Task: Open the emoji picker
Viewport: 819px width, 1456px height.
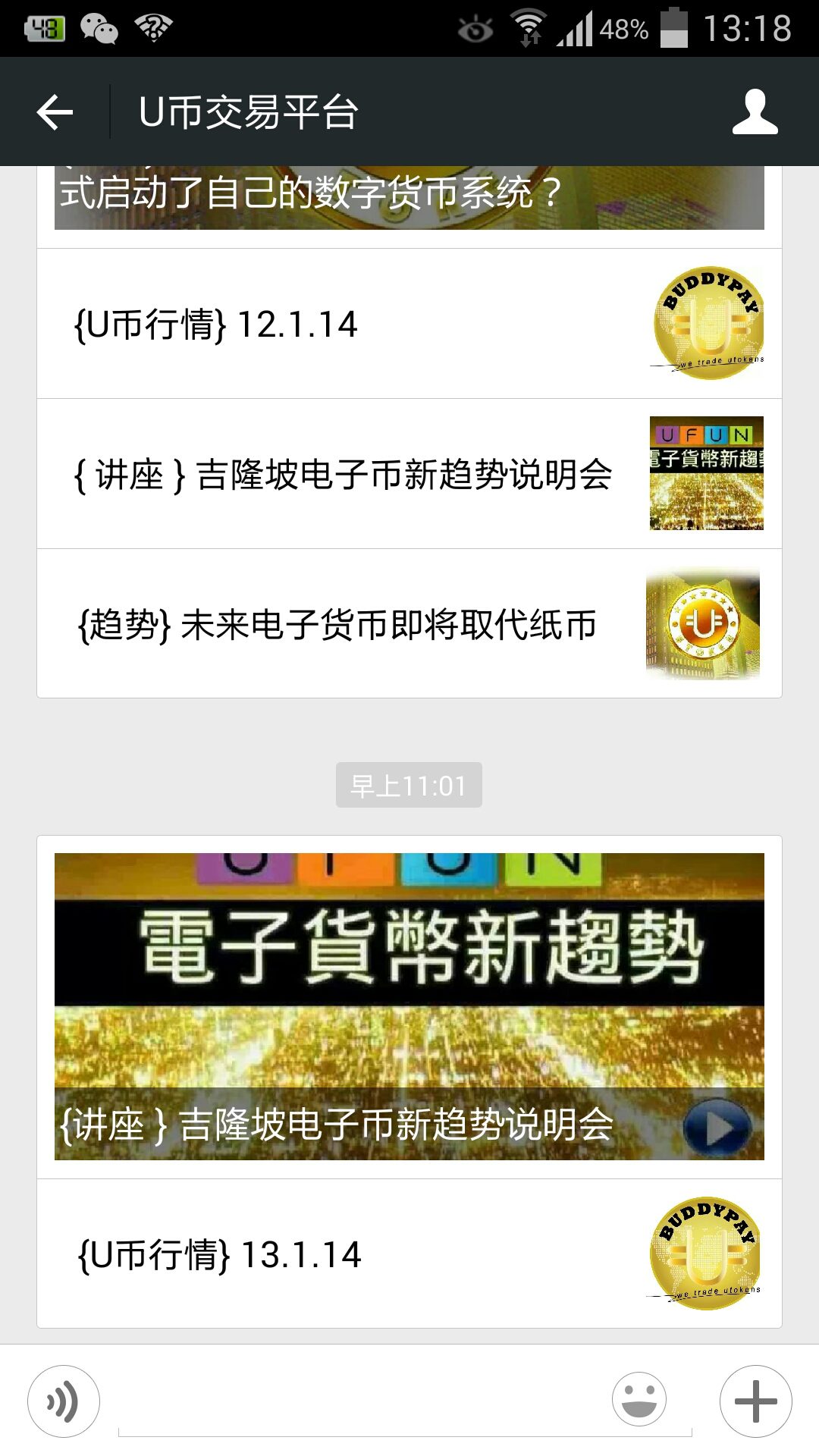Action: click(639, 1400)
